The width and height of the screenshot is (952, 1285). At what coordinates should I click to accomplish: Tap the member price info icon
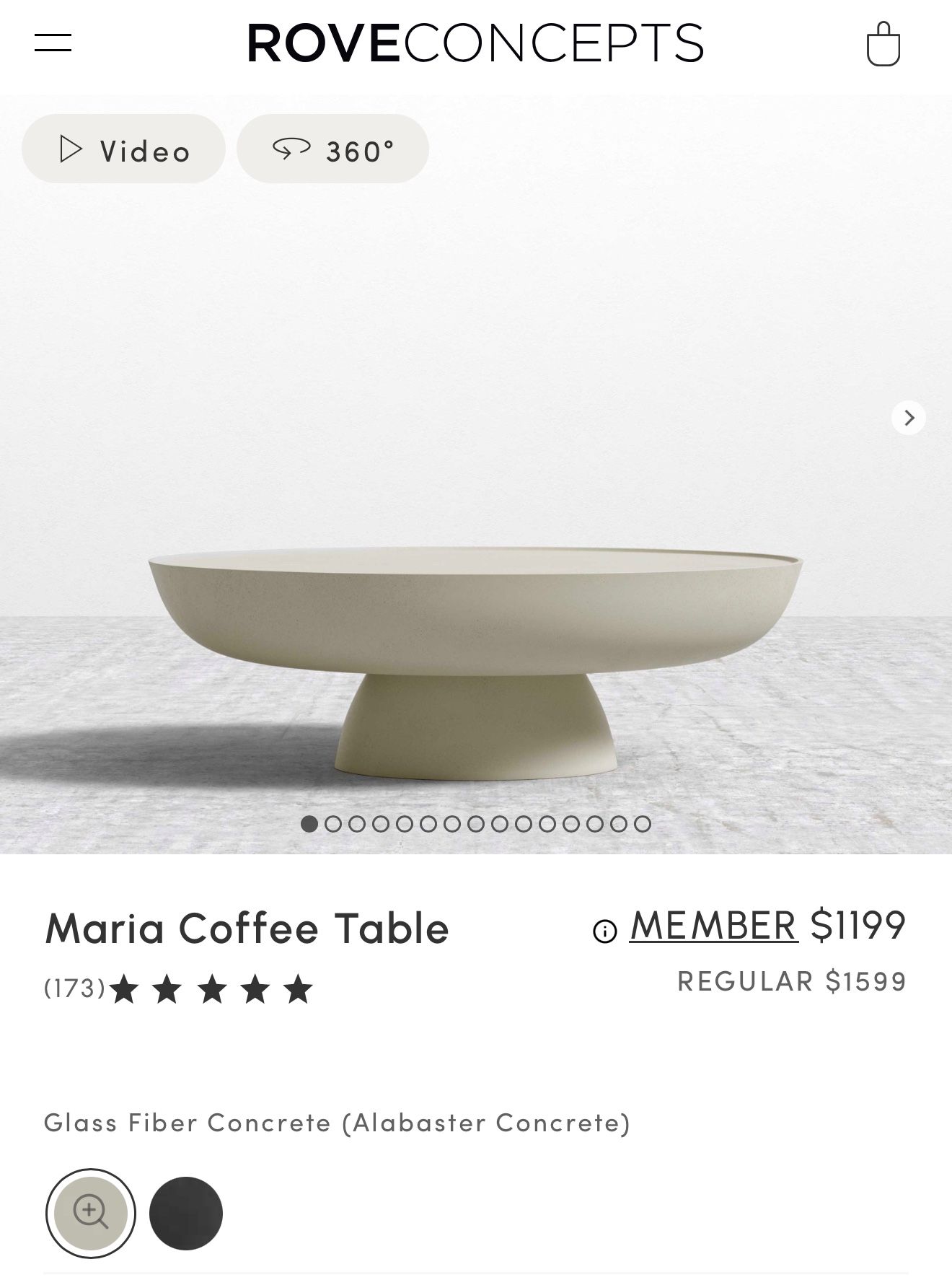pyautogui.click(x=604, y=931)
